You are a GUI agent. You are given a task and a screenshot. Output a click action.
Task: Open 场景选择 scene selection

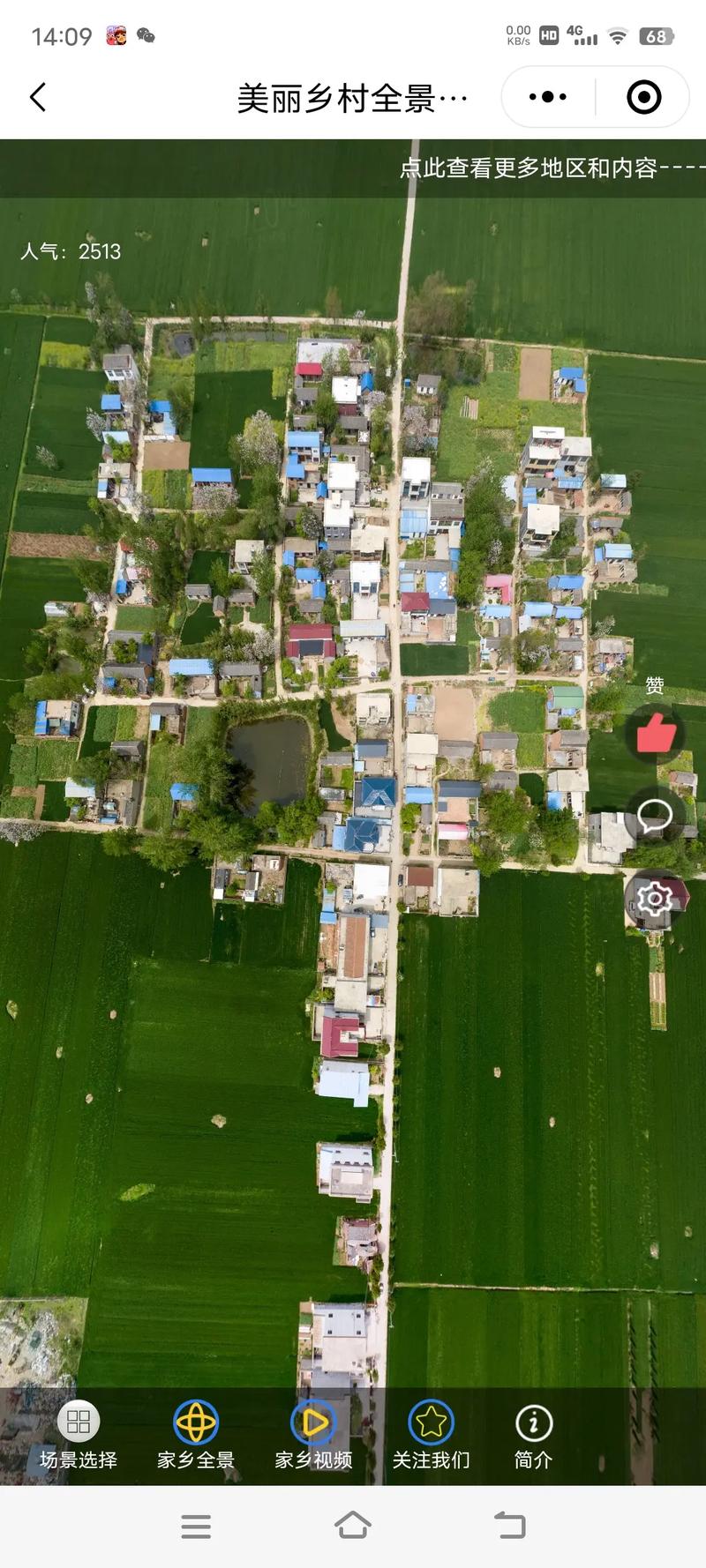79,1435
